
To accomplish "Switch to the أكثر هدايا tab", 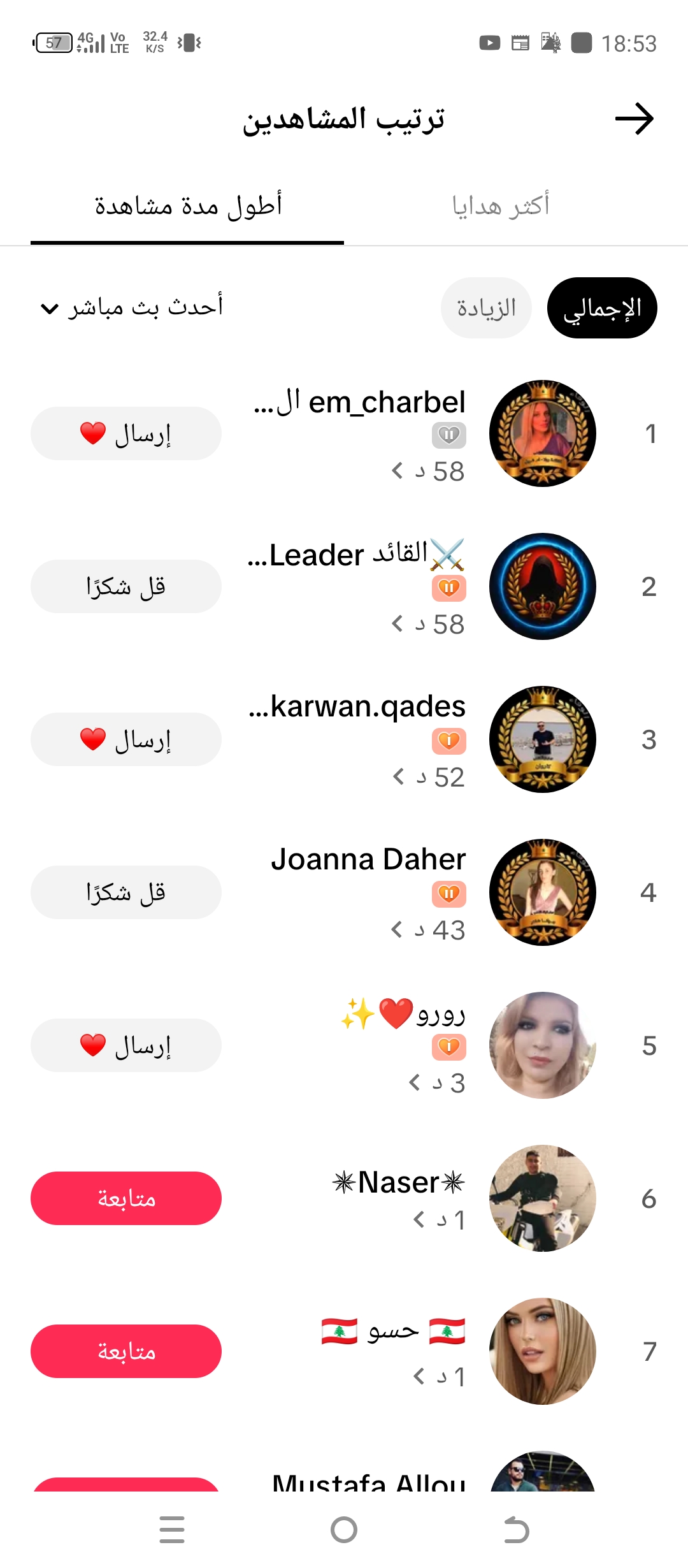I will coord(500,206).
